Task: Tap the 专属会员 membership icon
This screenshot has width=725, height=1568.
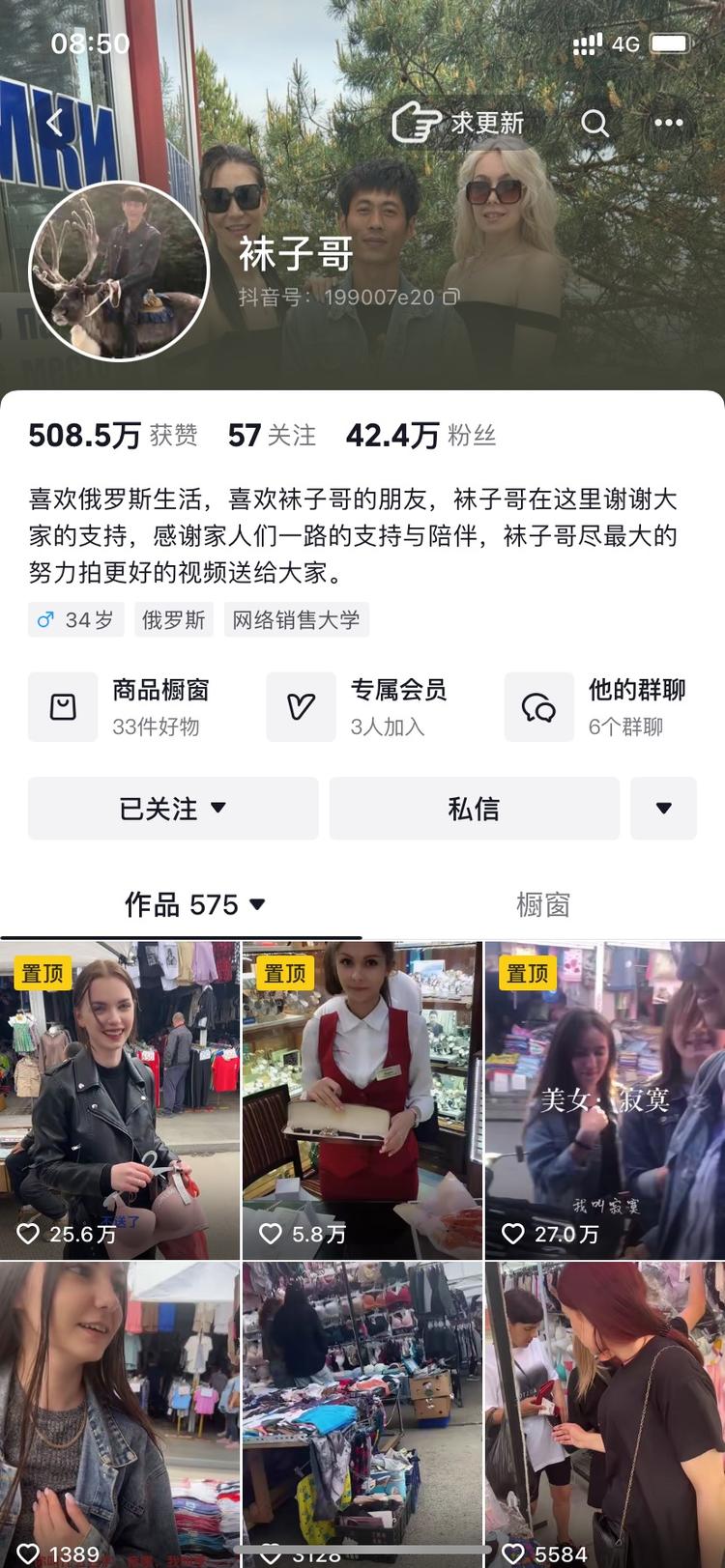Action: (x=301, y=706)
